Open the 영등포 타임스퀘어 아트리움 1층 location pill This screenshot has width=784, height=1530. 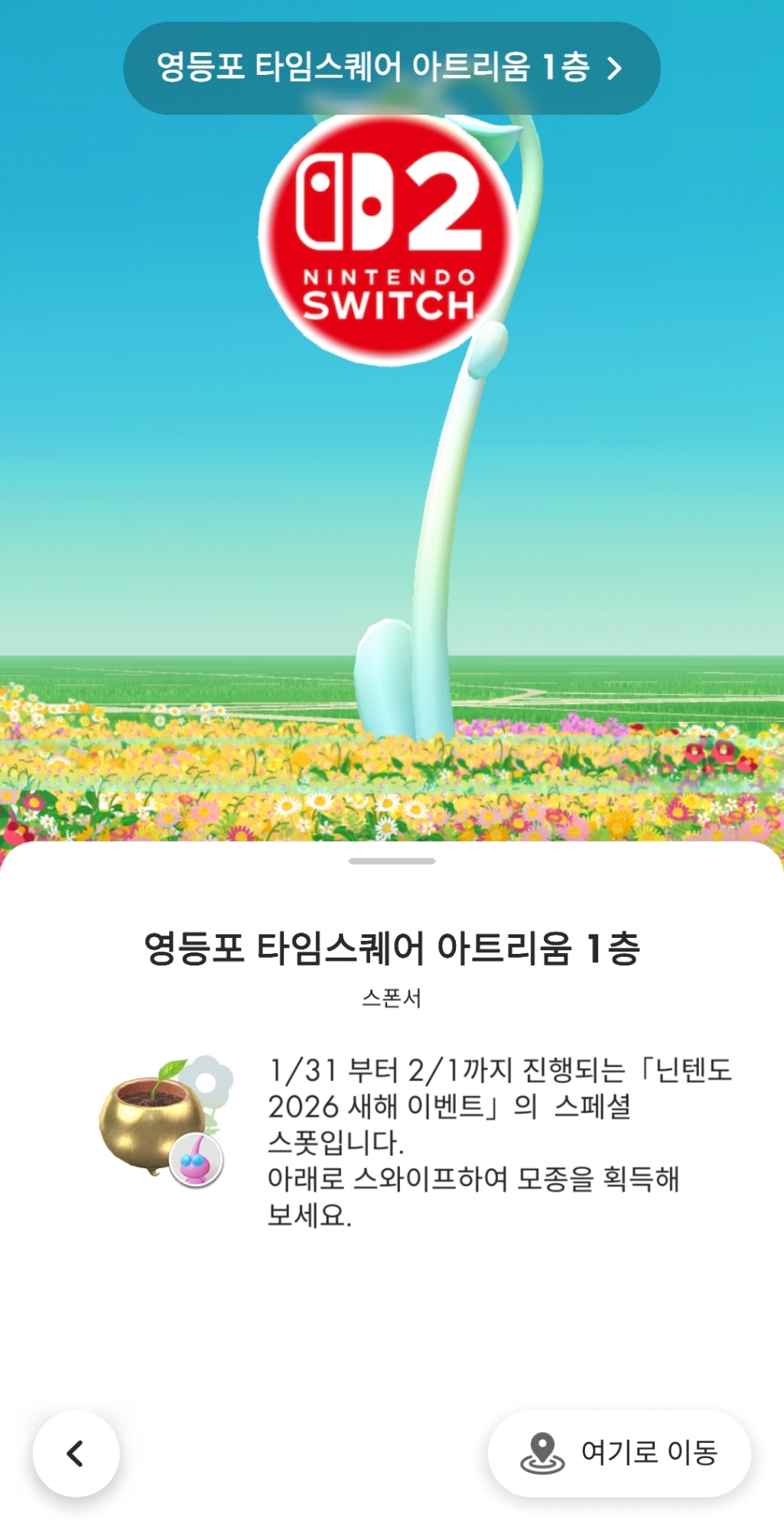tap(391, 68)
